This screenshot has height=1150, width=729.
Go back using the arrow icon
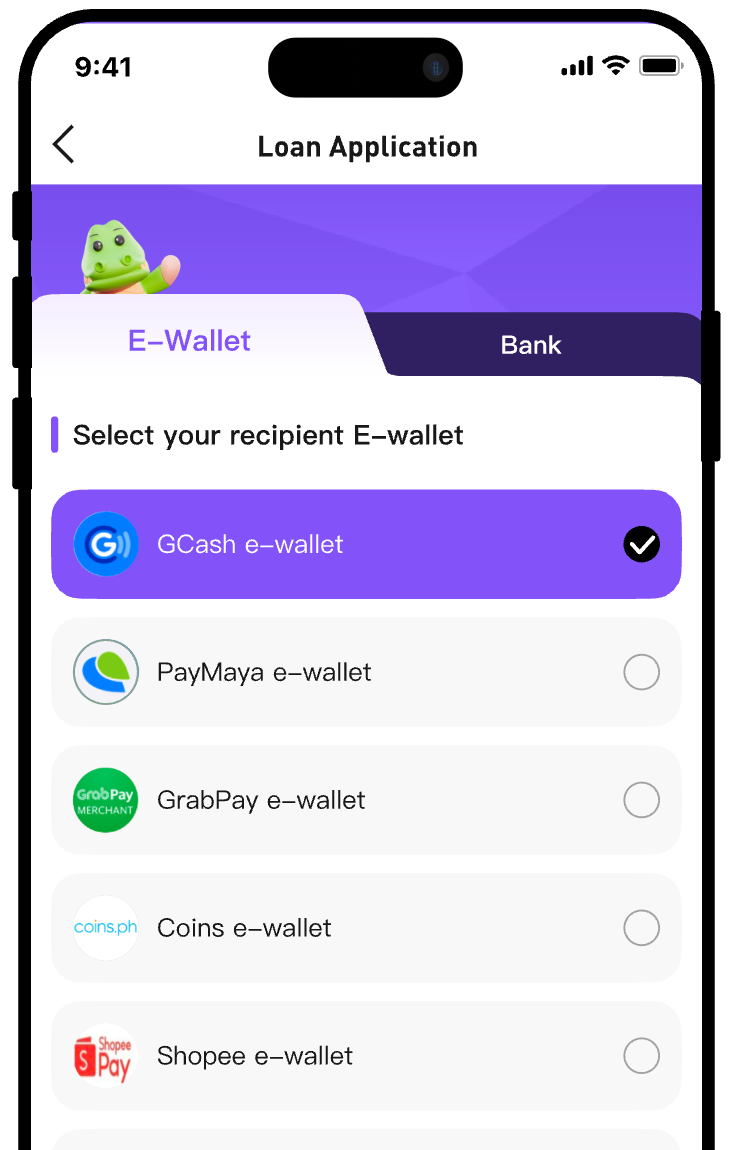64,145
